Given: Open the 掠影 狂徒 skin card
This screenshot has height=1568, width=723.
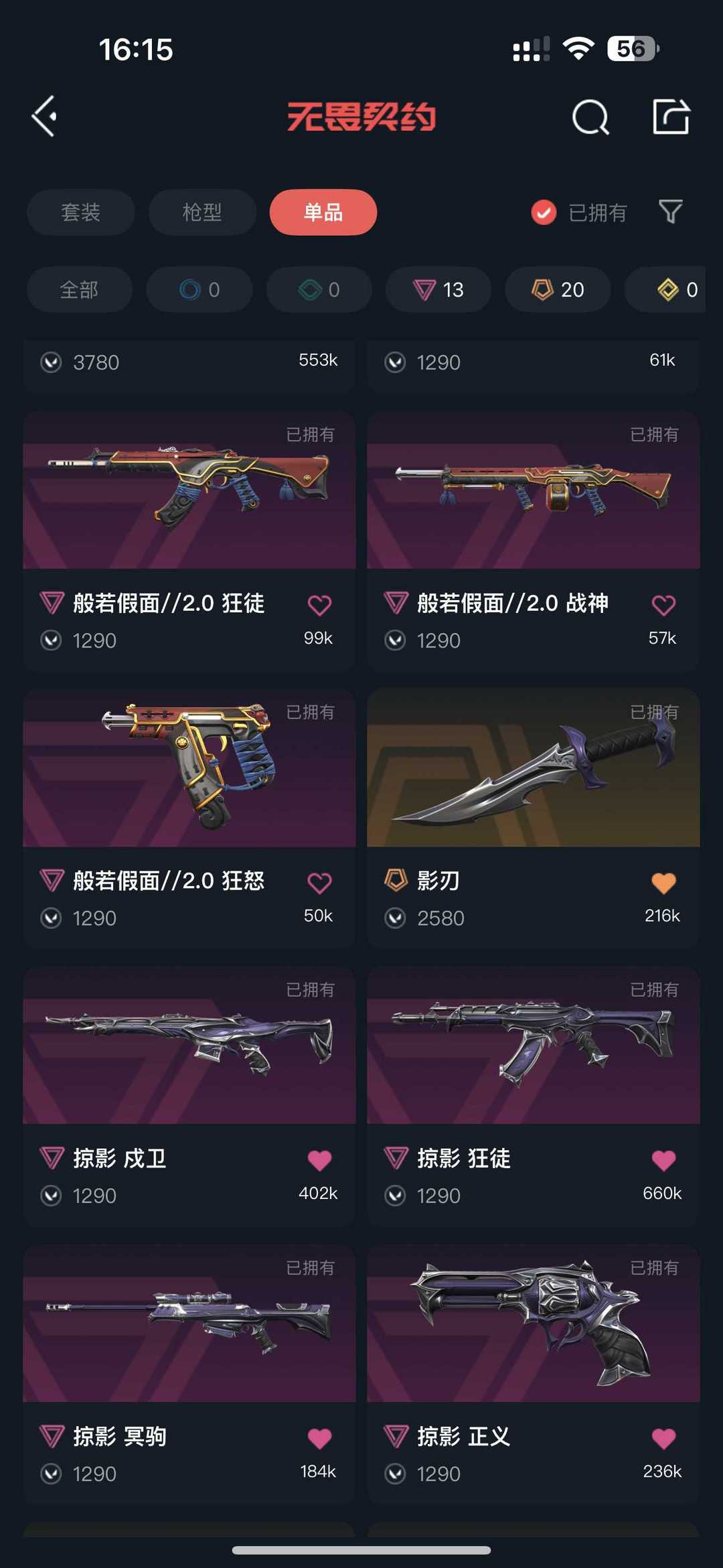Looking at the screenshot, I should coord(534,1096).
